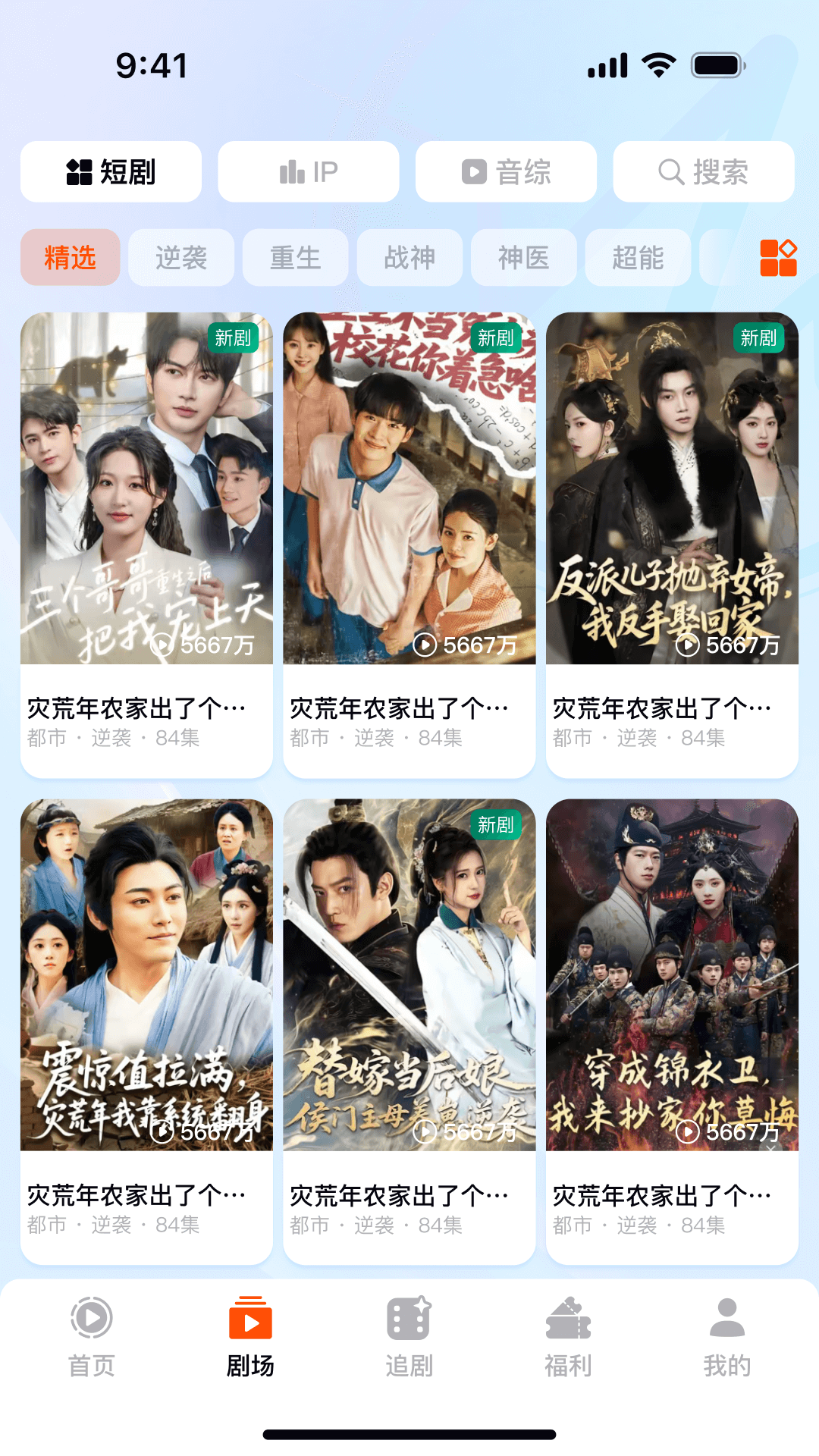Image resolution: width=819 pixels, height=1456 pixels.
Task: Open the category grid icon beside 超能
Action: pyautogui.click(x=778, y=258)
